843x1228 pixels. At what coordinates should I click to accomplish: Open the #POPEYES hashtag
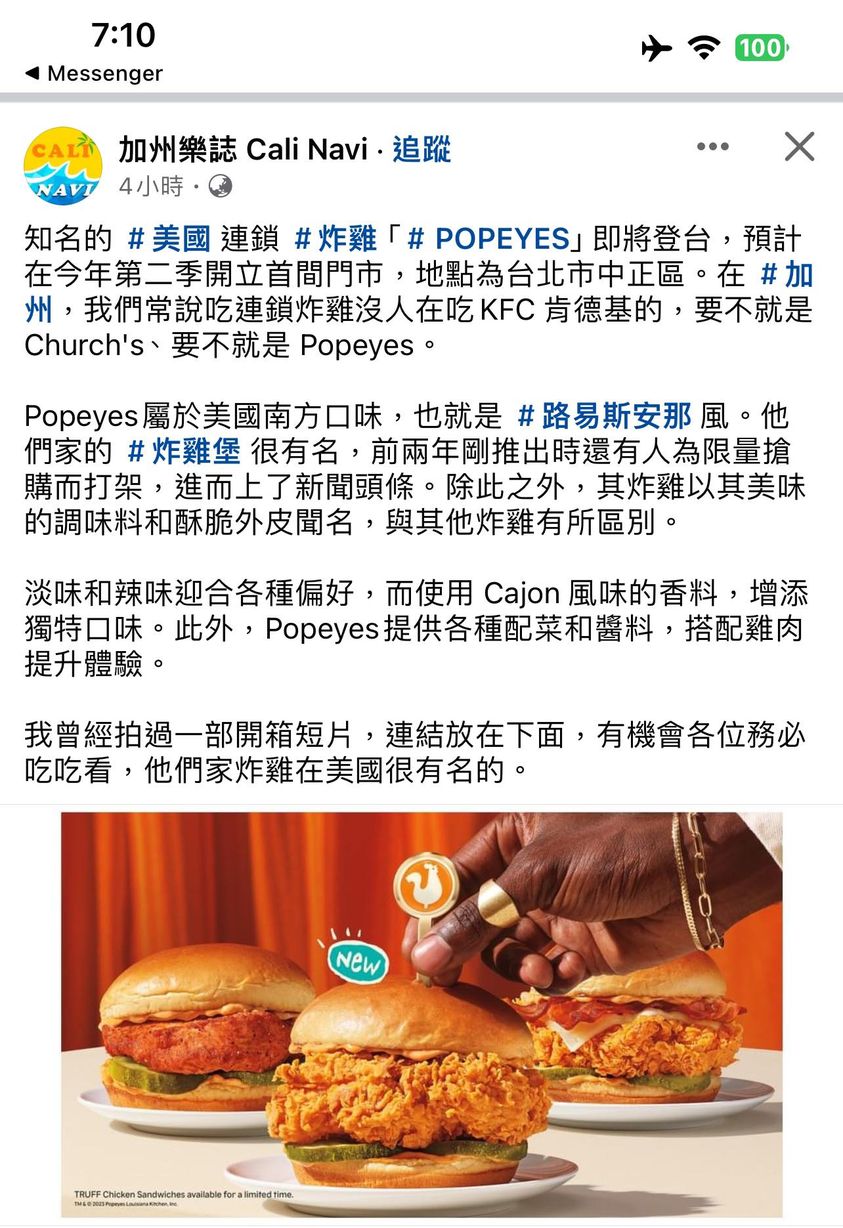tap(488, 239)
